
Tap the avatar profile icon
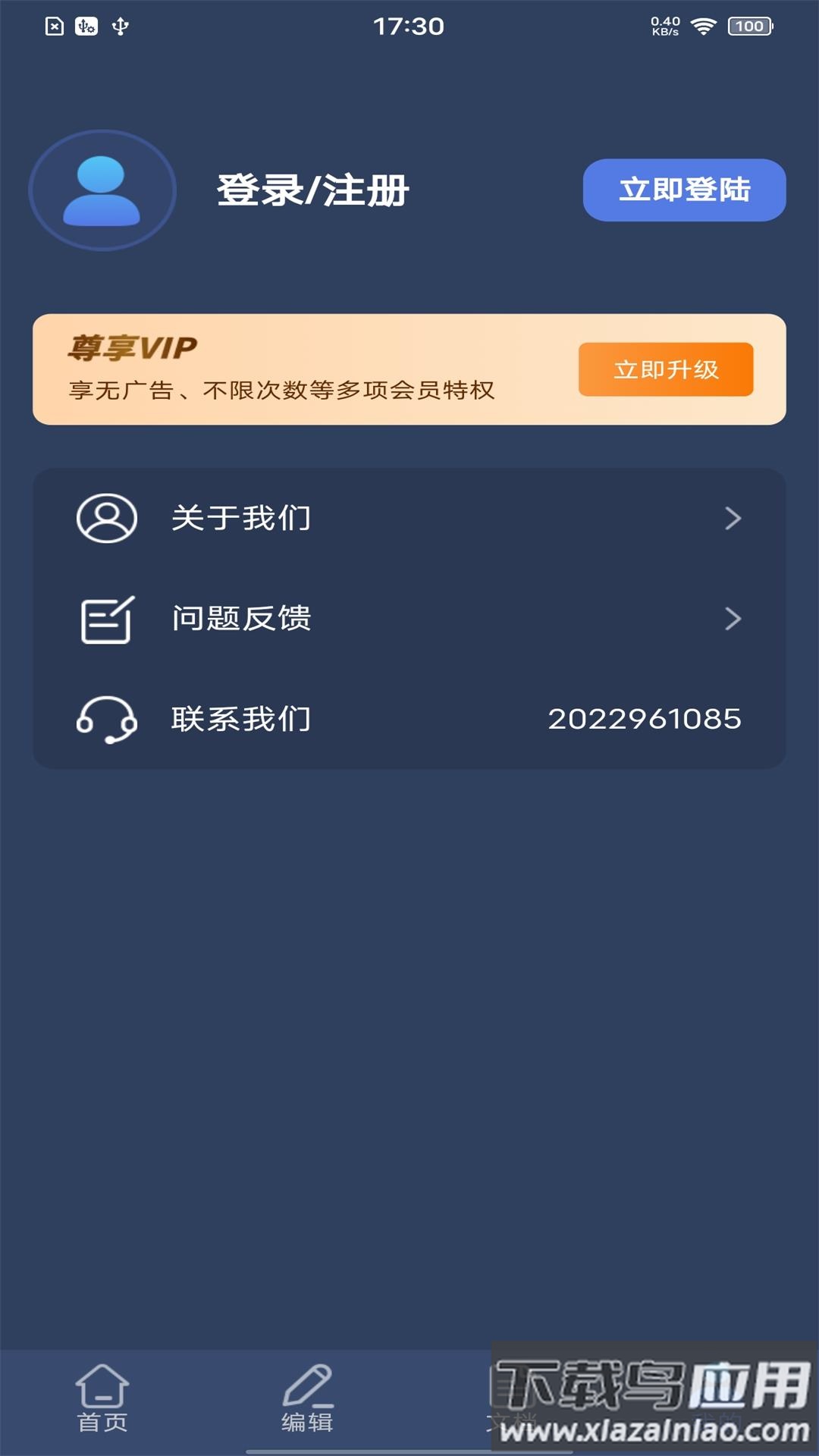102,190
